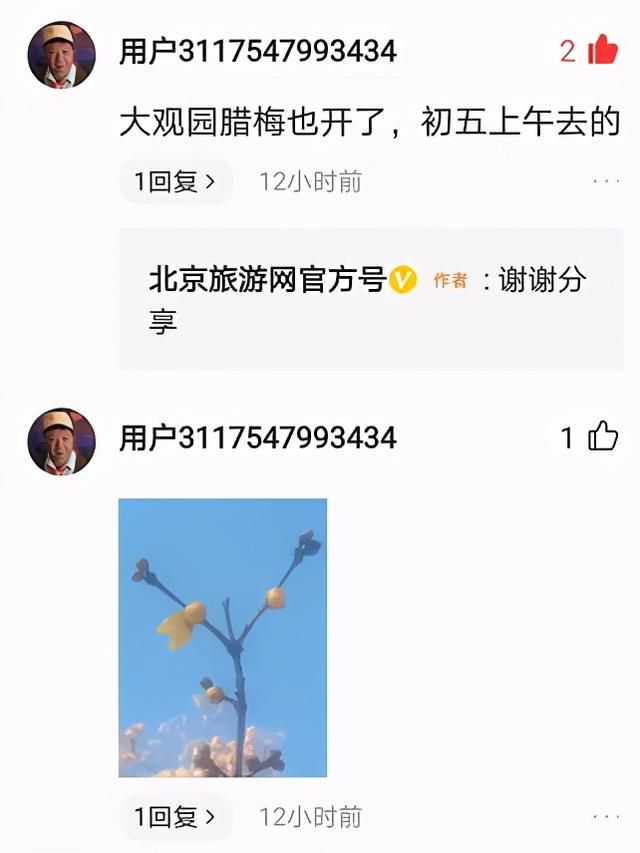The image size is (640, 853).
Task: View 北京旅游网官方号 profile
Action: (x=267, y=280)
